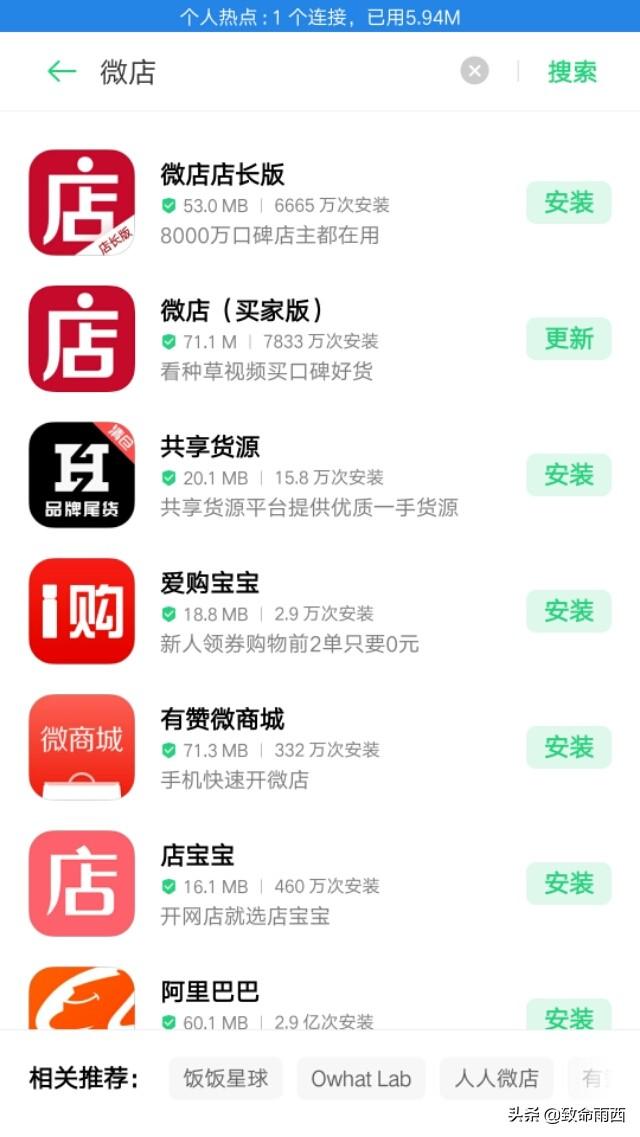
Task: Install 爱购宝宝 app
Action: click(x=568, y=611)
